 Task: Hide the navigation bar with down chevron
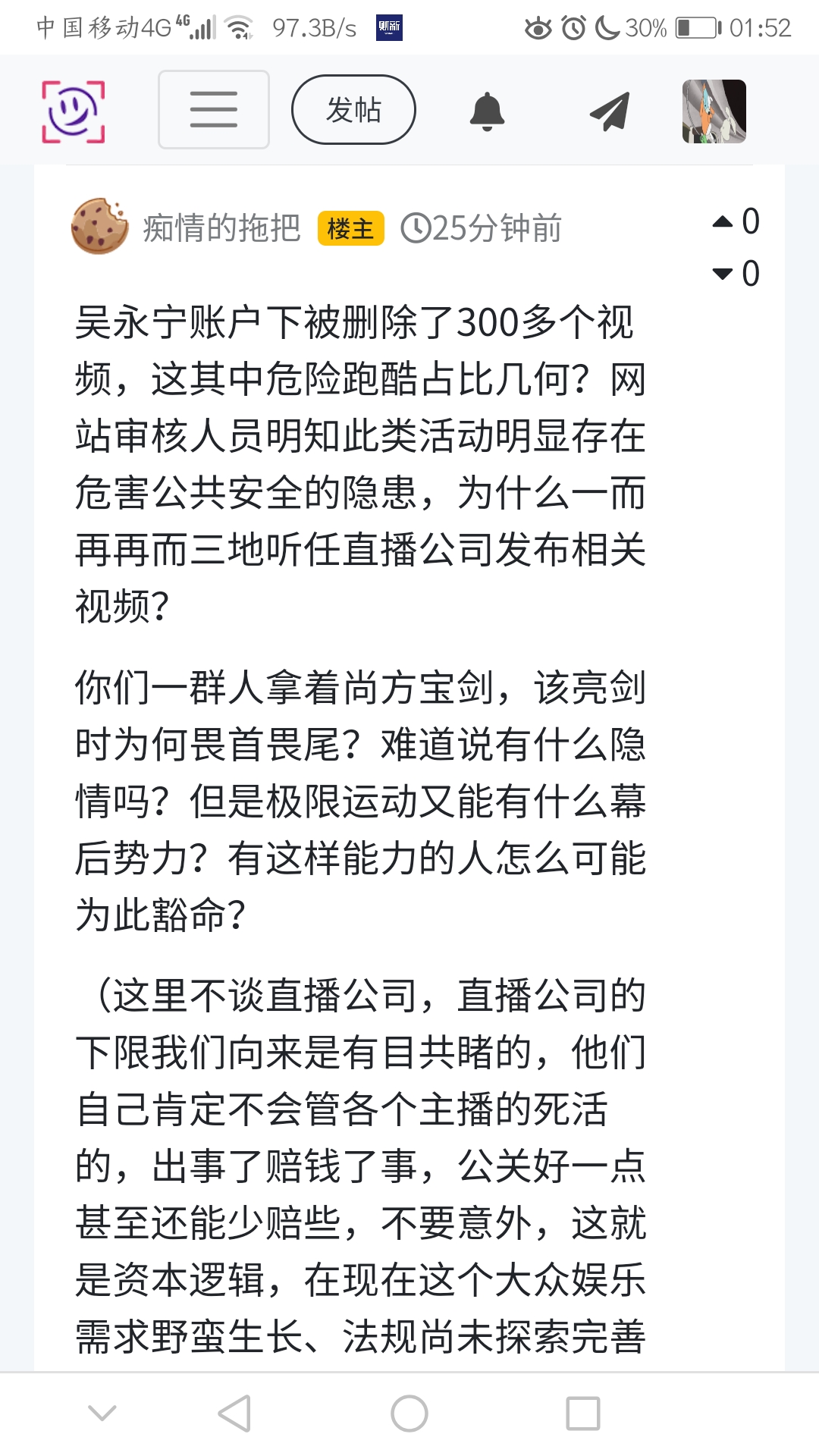coord(102,1414)
